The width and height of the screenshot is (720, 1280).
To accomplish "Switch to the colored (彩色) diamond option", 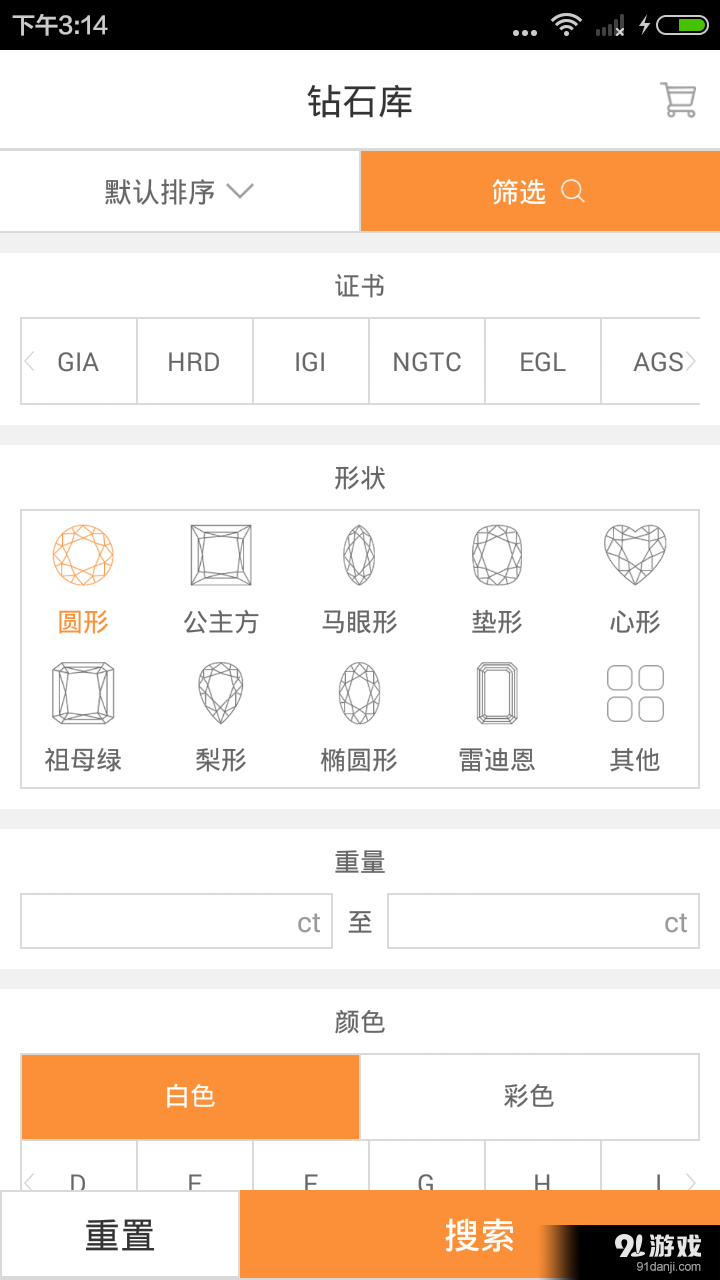I will 529,1097.
